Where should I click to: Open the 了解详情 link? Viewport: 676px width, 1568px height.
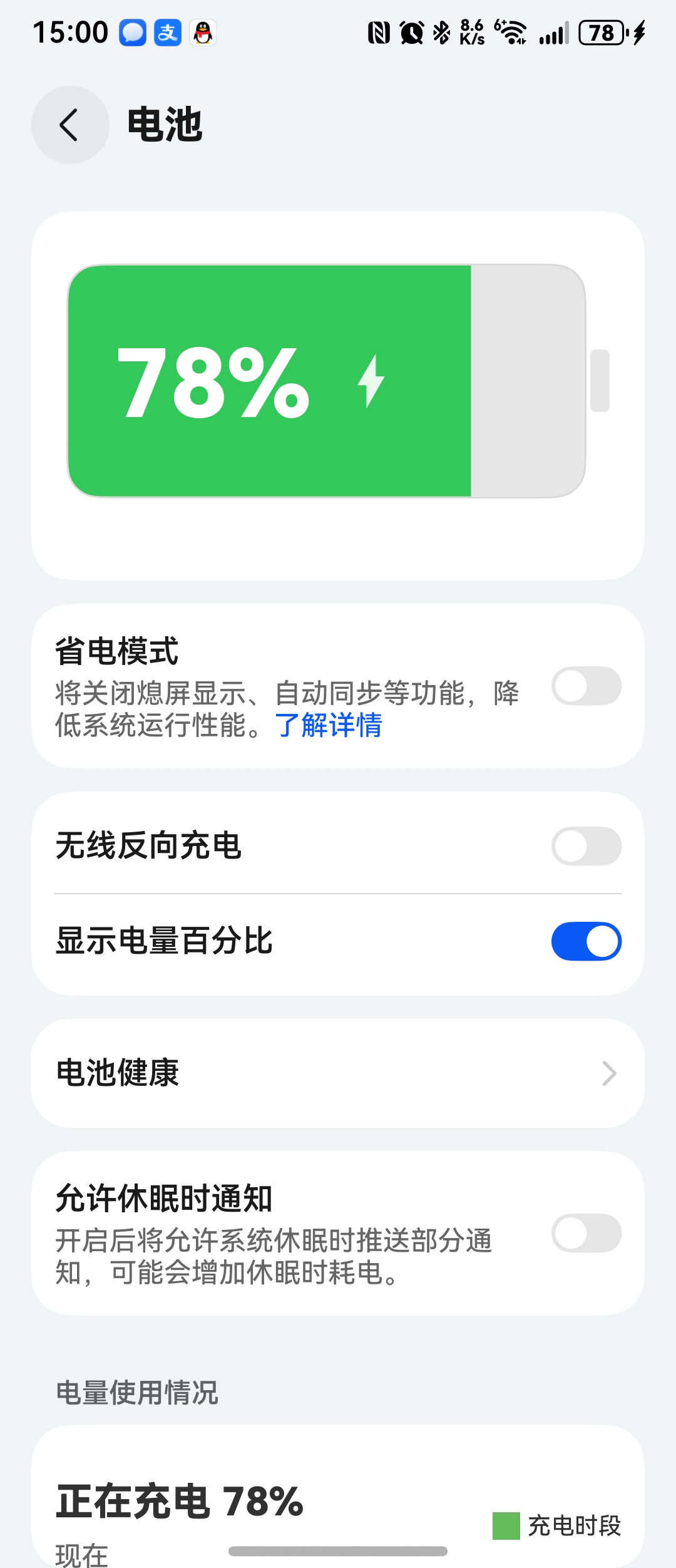pyautogui.click(x=329, y=726)
